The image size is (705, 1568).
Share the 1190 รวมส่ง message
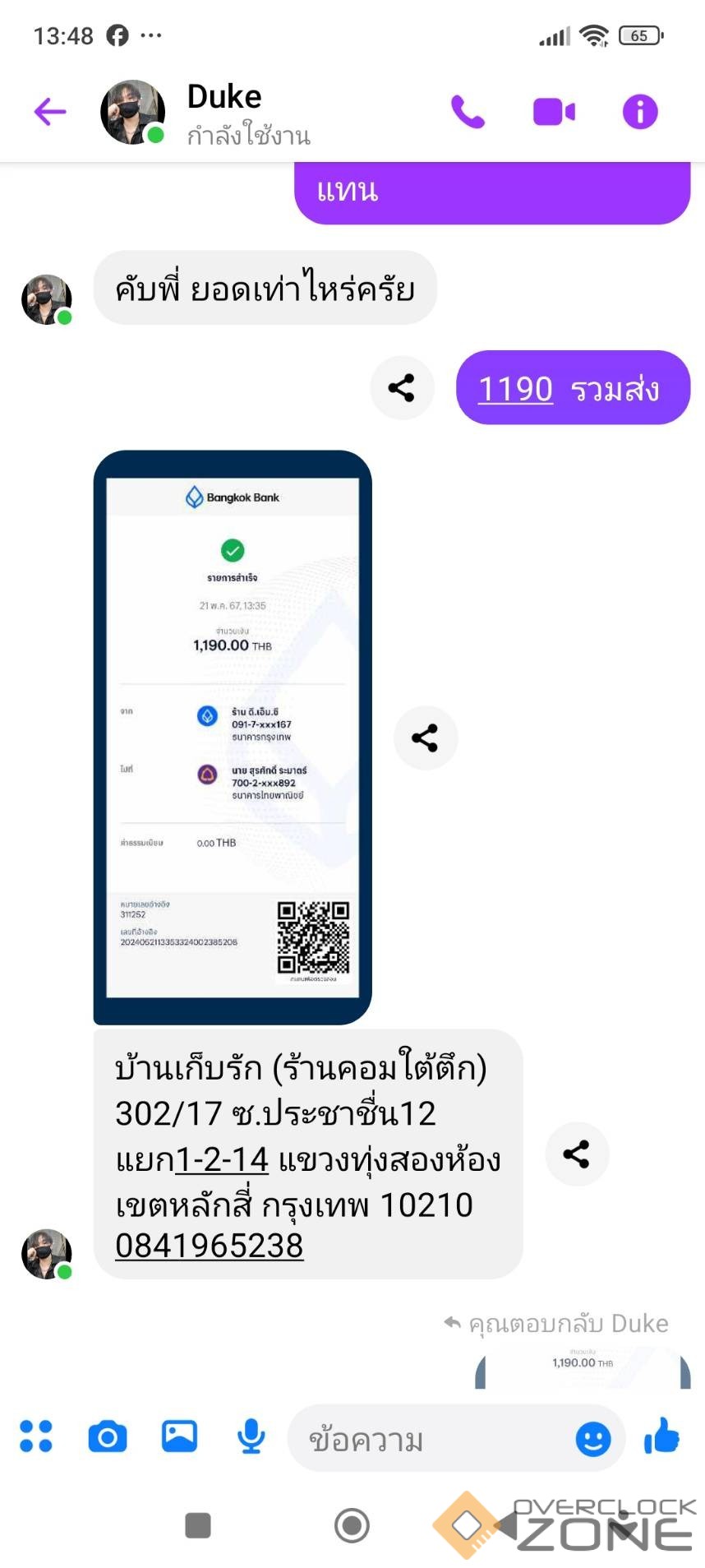point(401,387)
